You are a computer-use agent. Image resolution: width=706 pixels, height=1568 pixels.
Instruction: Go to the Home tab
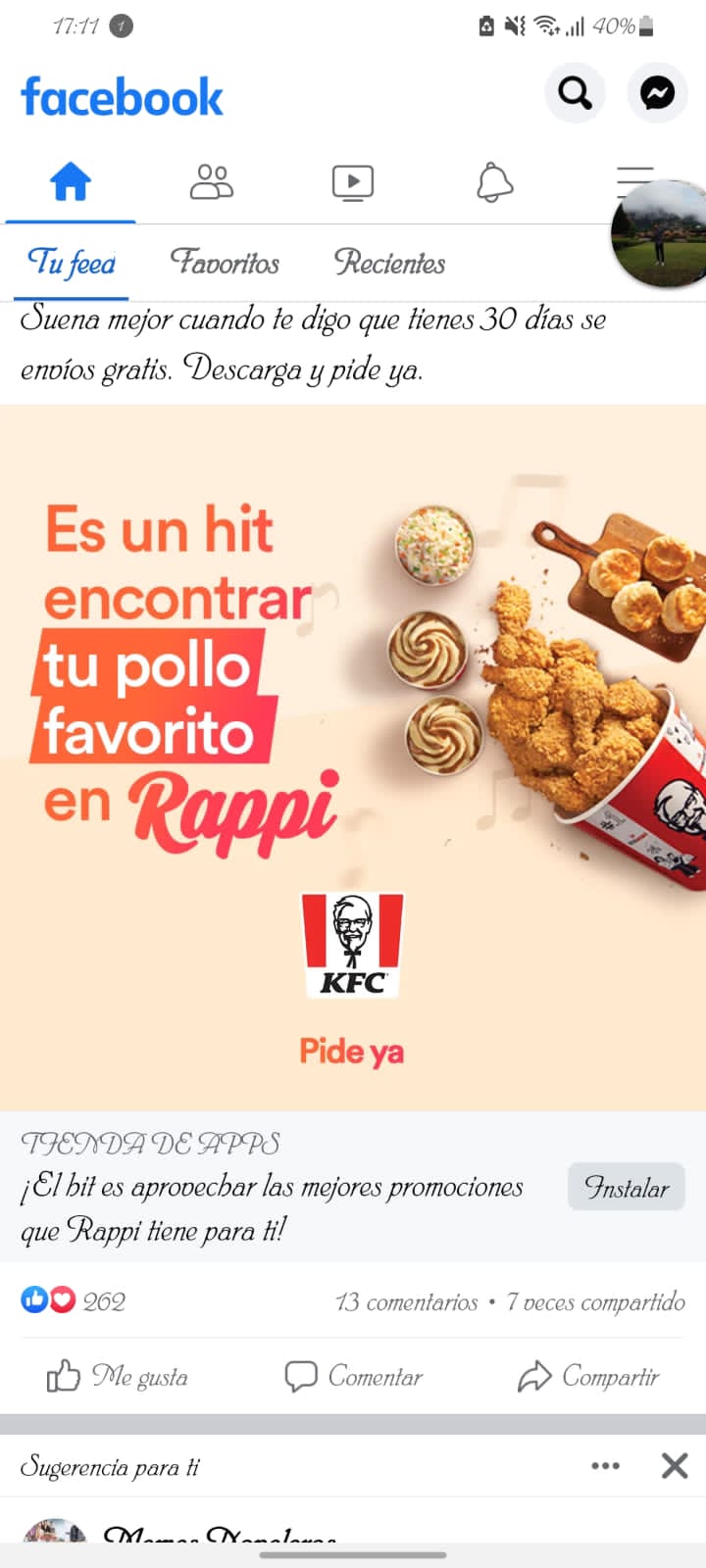(x=71, y=182)
